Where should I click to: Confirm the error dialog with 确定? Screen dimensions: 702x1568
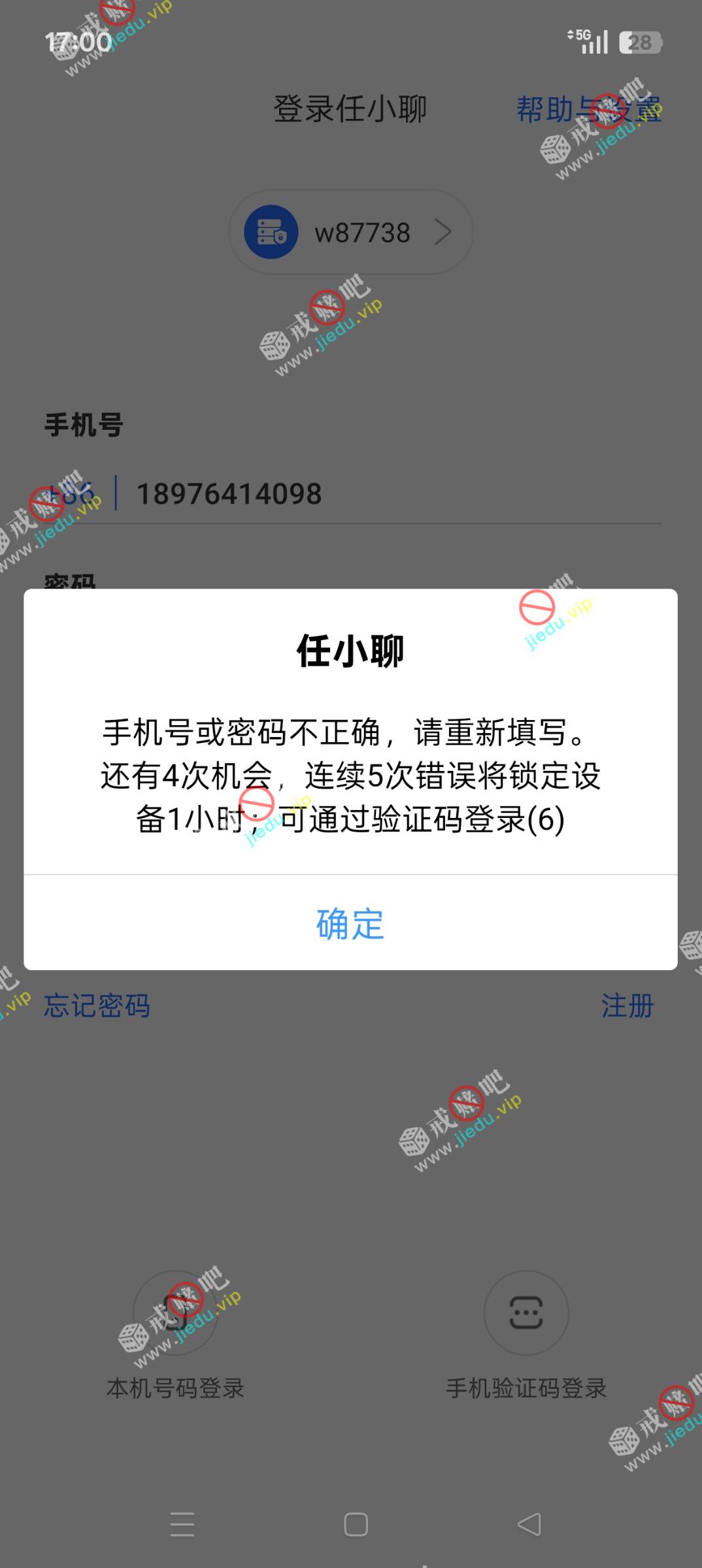(x=350, y=924)
